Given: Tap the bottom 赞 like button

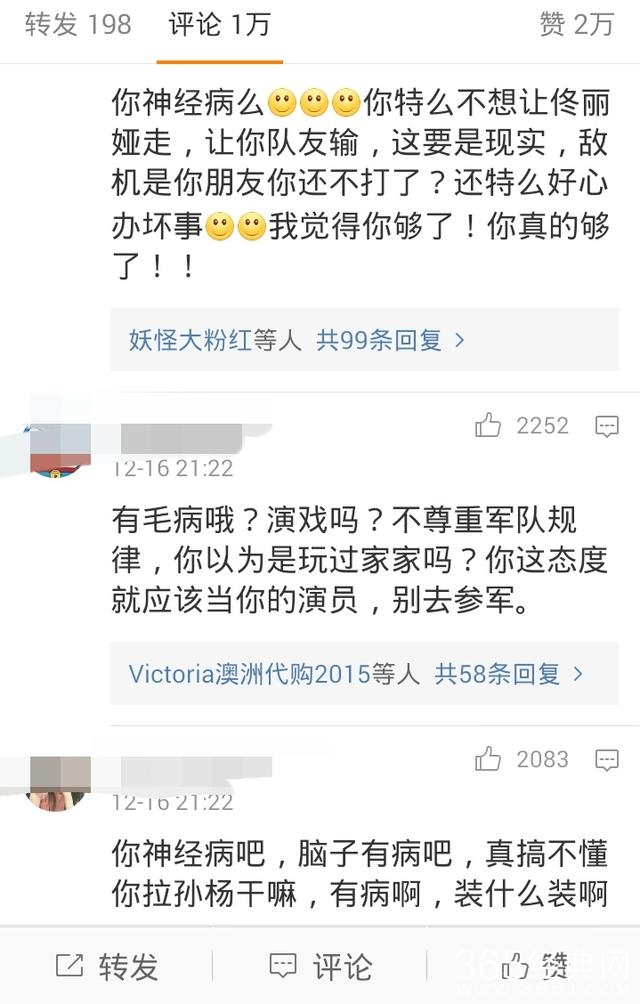Looking at the screenshot, I should (534, 966).
